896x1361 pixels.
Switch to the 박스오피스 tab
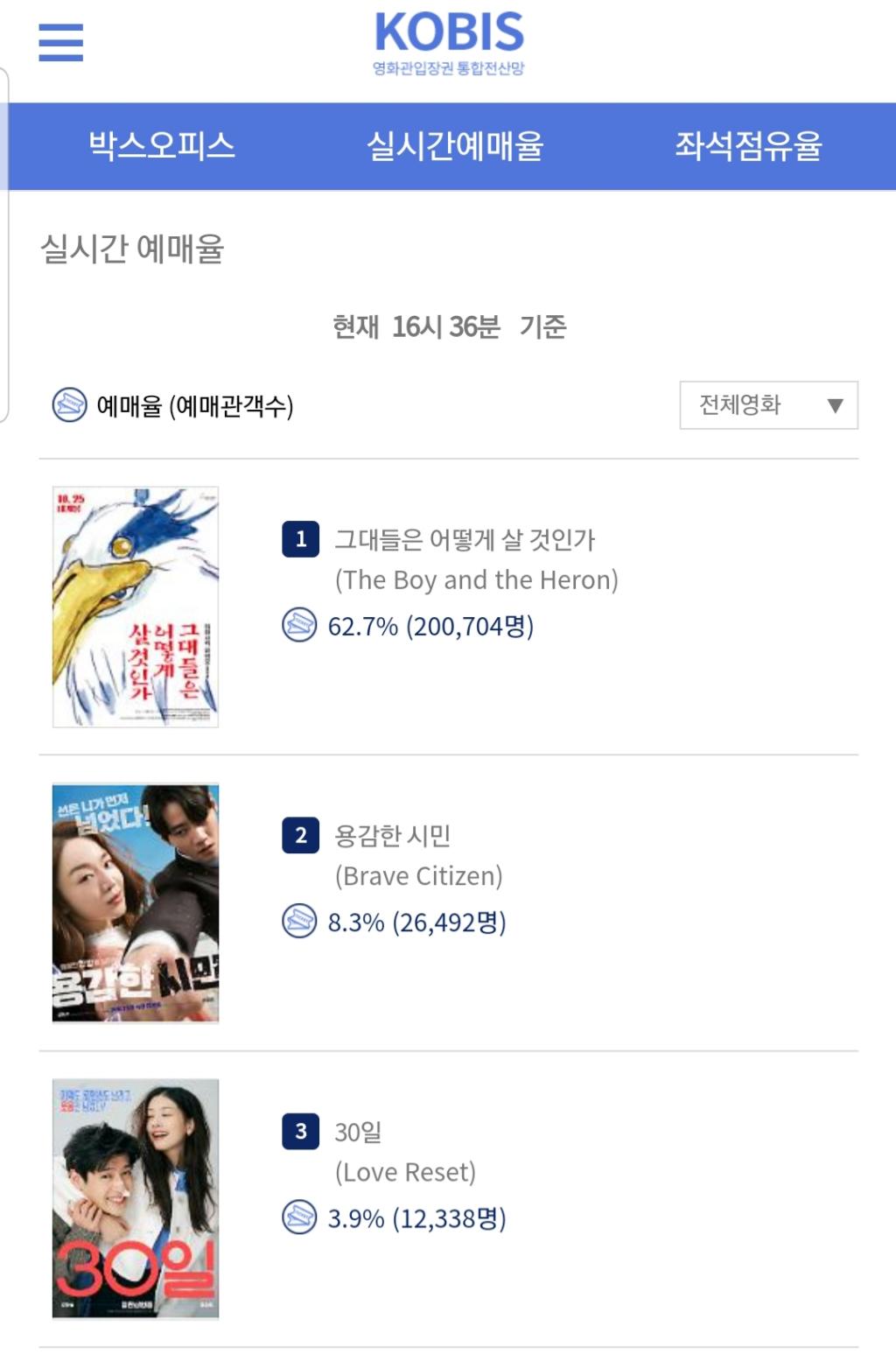point(162,146)
